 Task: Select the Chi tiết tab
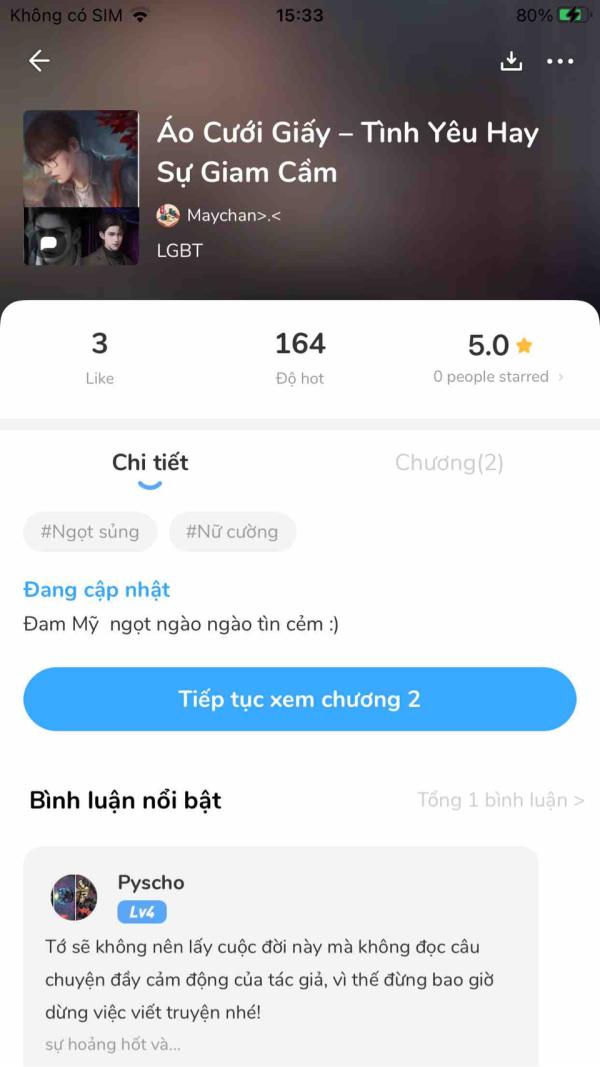pos(150,463)
